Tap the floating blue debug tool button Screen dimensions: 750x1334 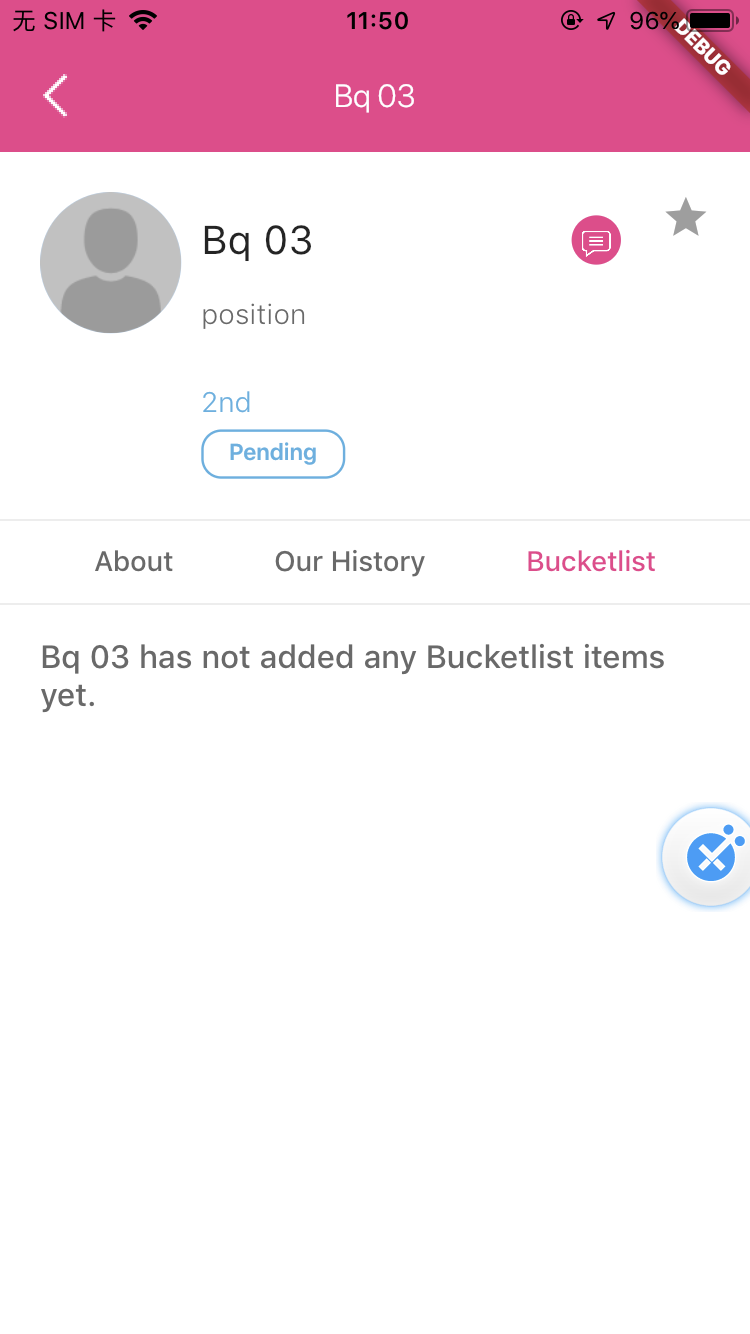[710, 857]
